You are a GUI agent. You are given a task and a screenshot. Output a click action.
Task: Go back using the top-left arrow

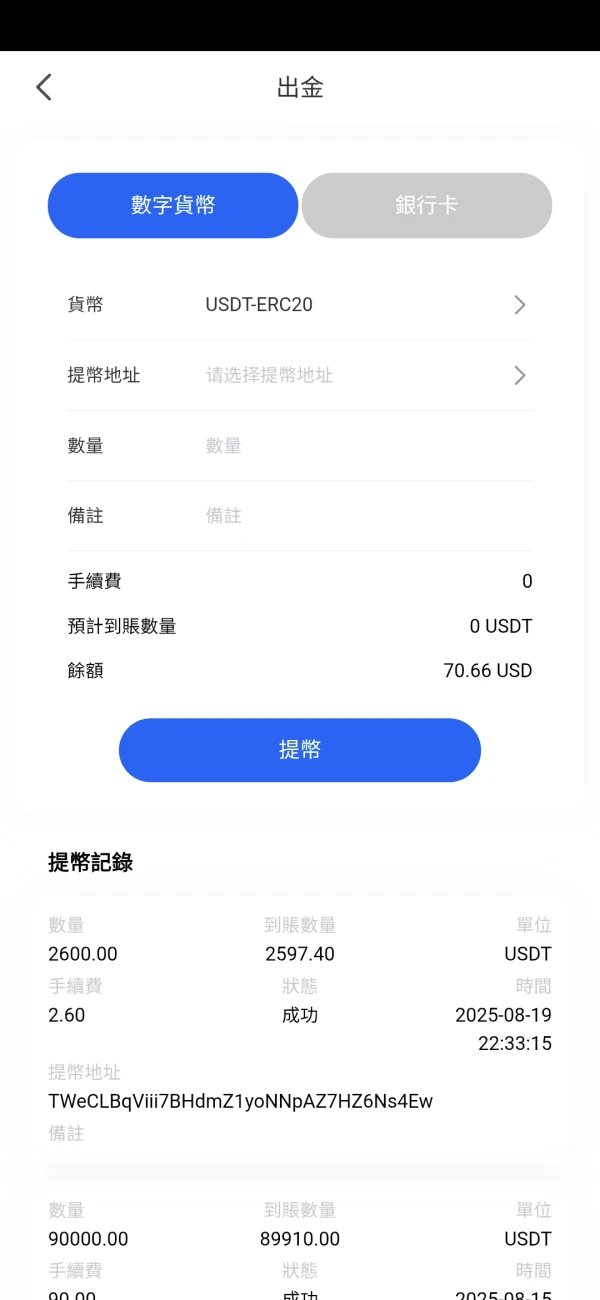tap(44, 87)
